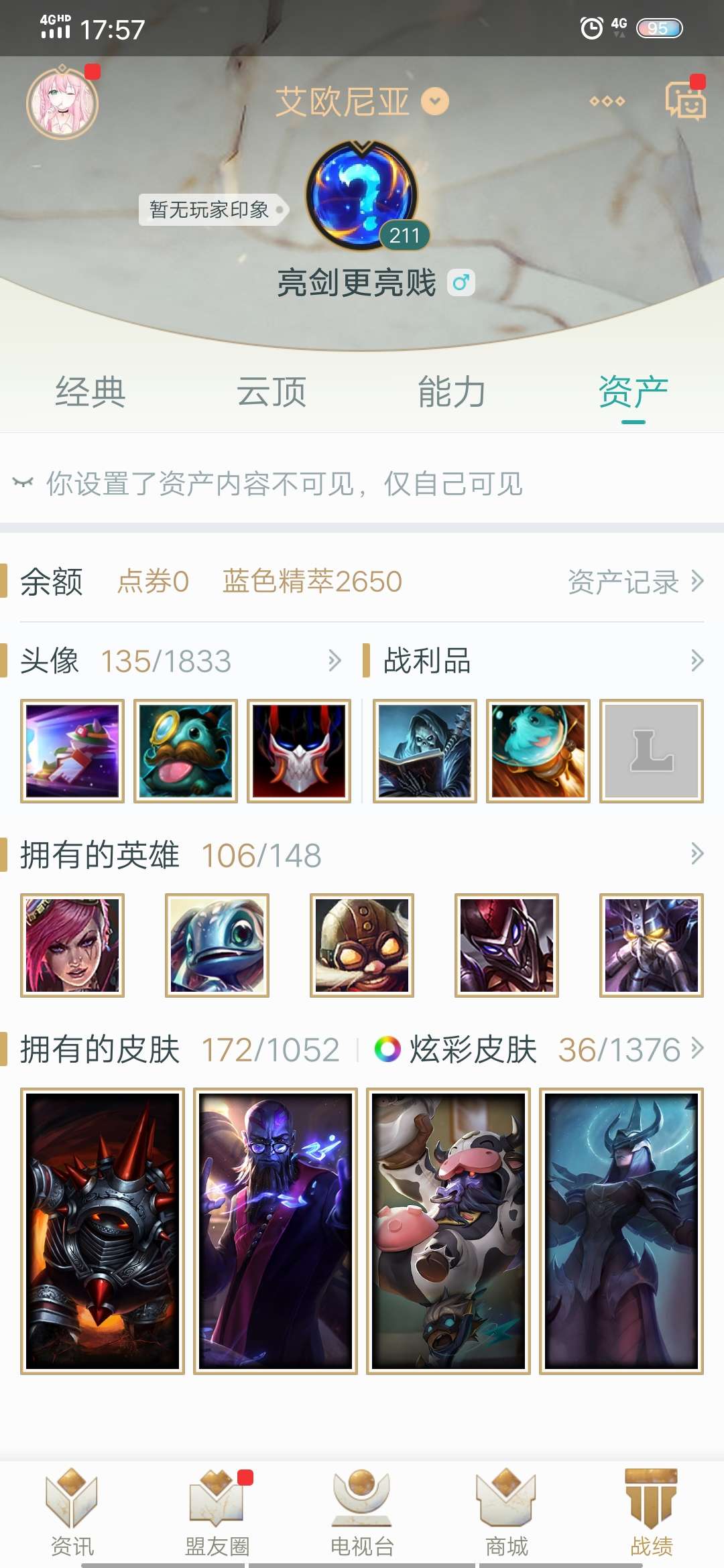Expand the 艾欧尼亚 server dropdown
The width and height of the screenshot is (724, 1568).
pyautogui.click(x=435, y=101)
